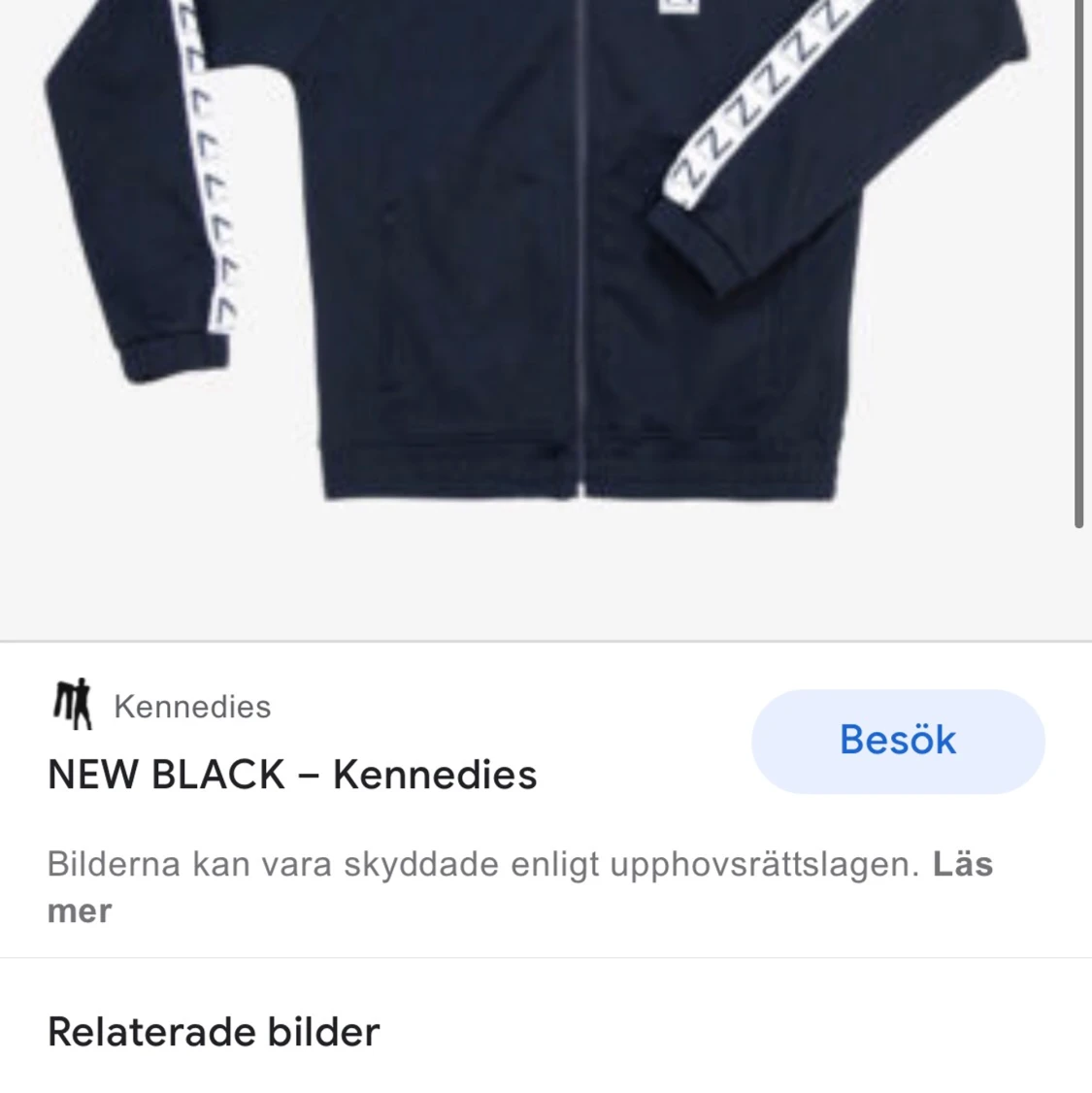1092x1093 pixels.
Task: Open the image source titled NEW BLACK
Action: pos(291,775)
